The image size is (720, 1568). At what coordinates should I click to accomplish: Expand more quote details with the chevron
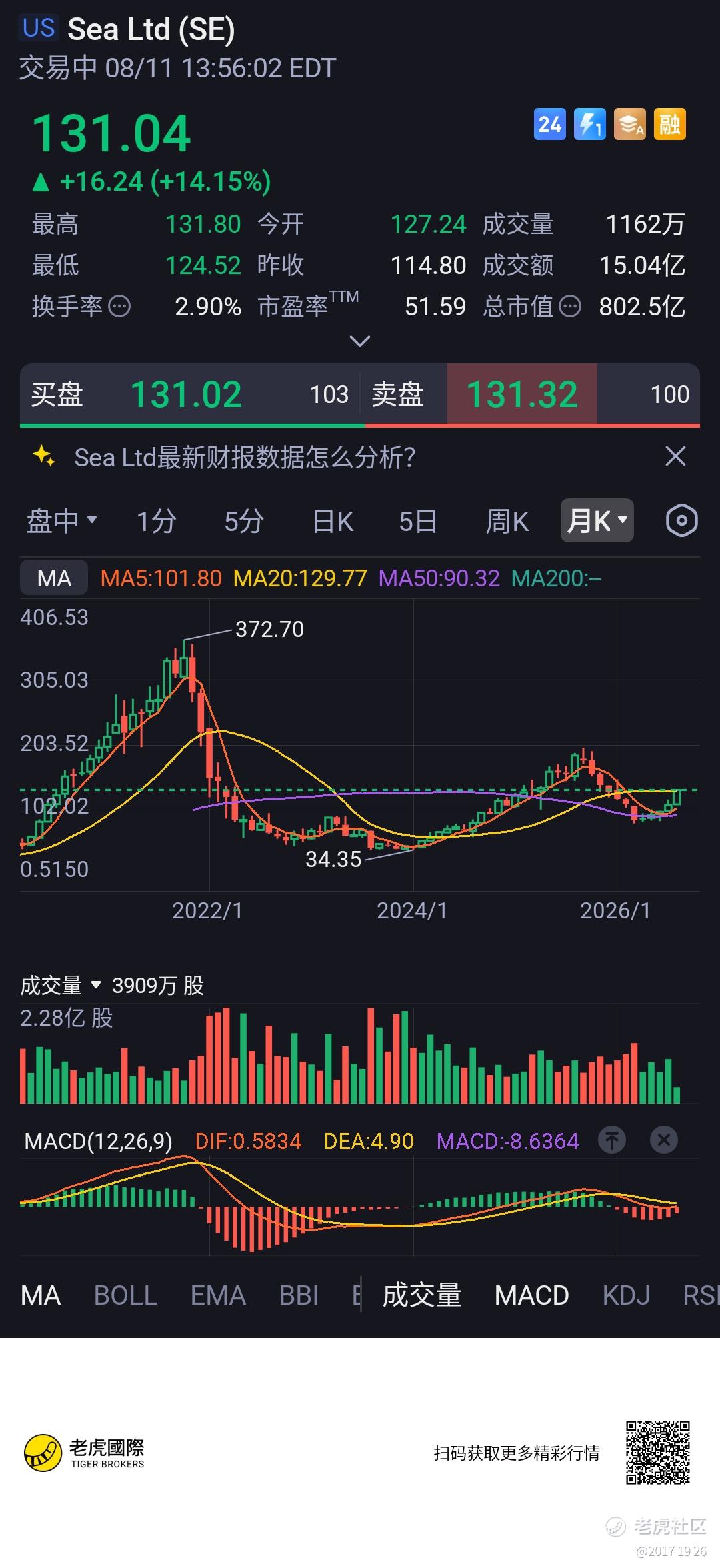point(360,341)
